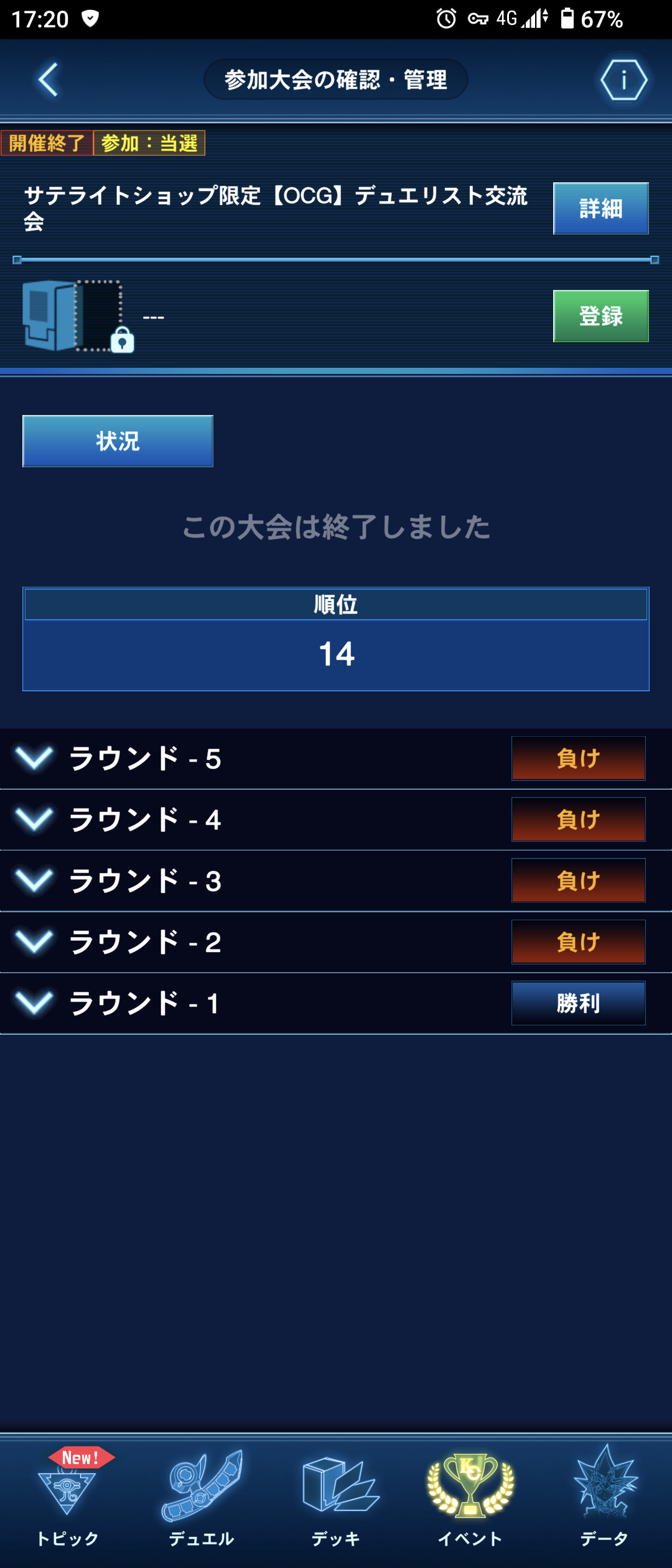This screenshot has width=672, height=1568.
Task: Expand ラウンド - 4 details
Action: [x=336, y=819]
